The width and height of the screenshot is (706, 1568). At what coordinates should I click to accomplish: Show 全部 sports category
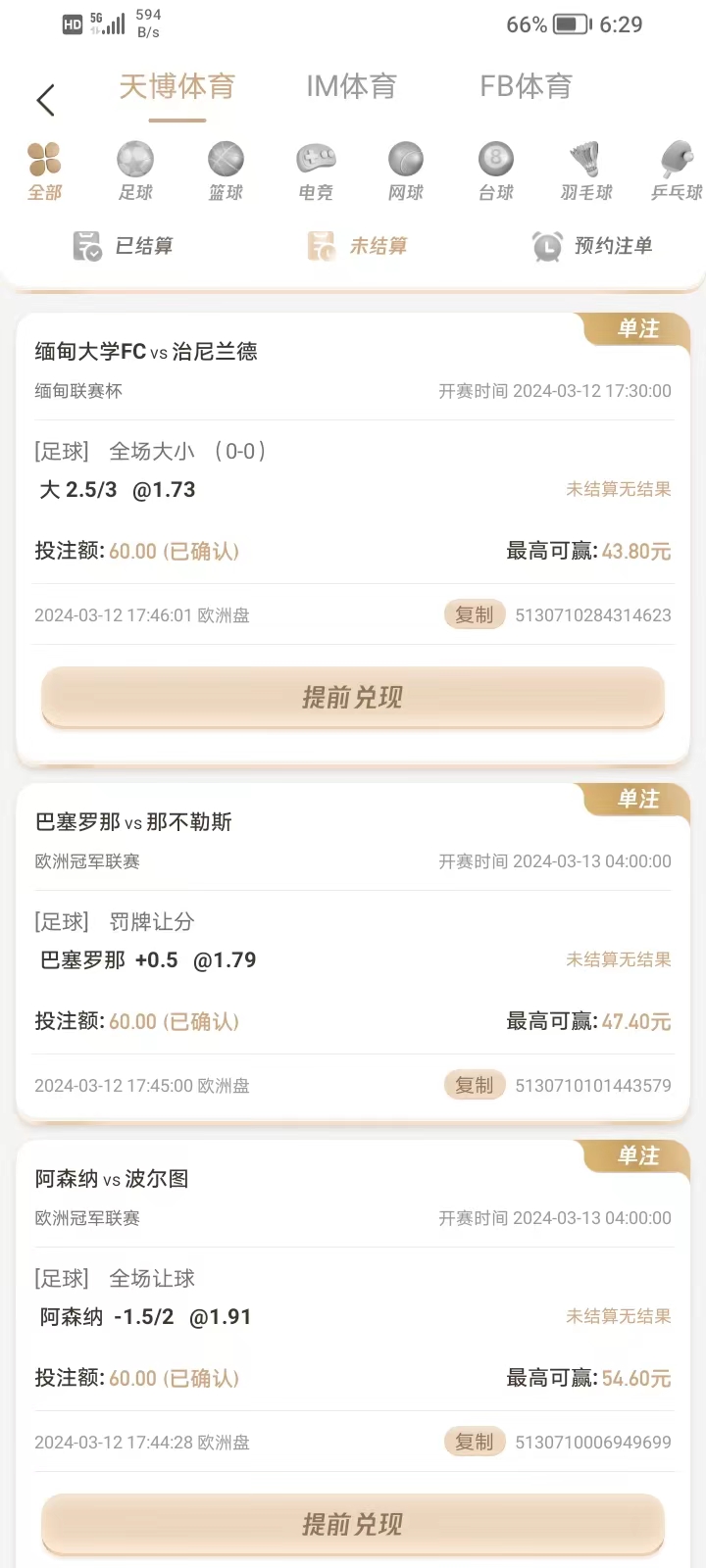(45, 171)
